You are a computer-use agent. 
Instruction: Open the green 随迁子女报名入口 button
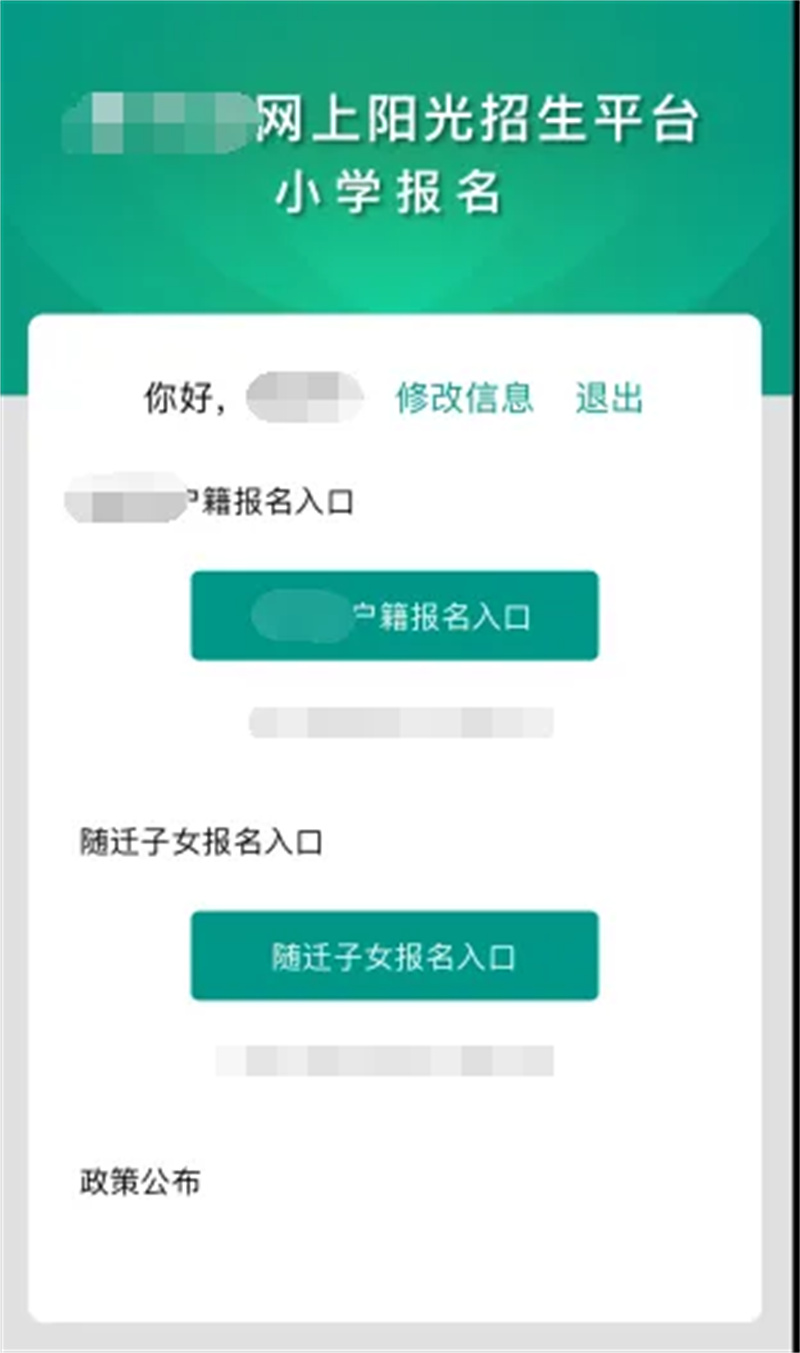pyautogui.click(x=394, y=956)
